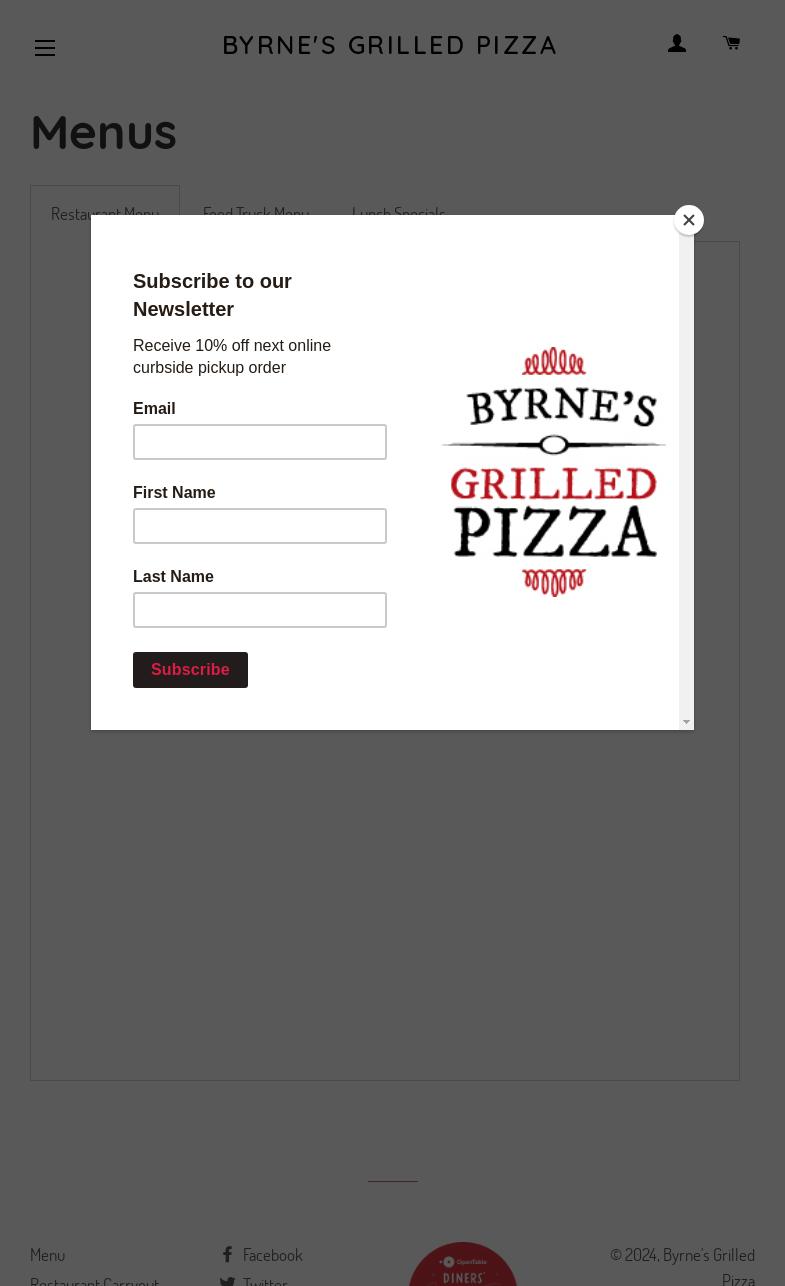Open the Restaurant Carryout footer link
785x1286 pixels.
click(94, 1280)
